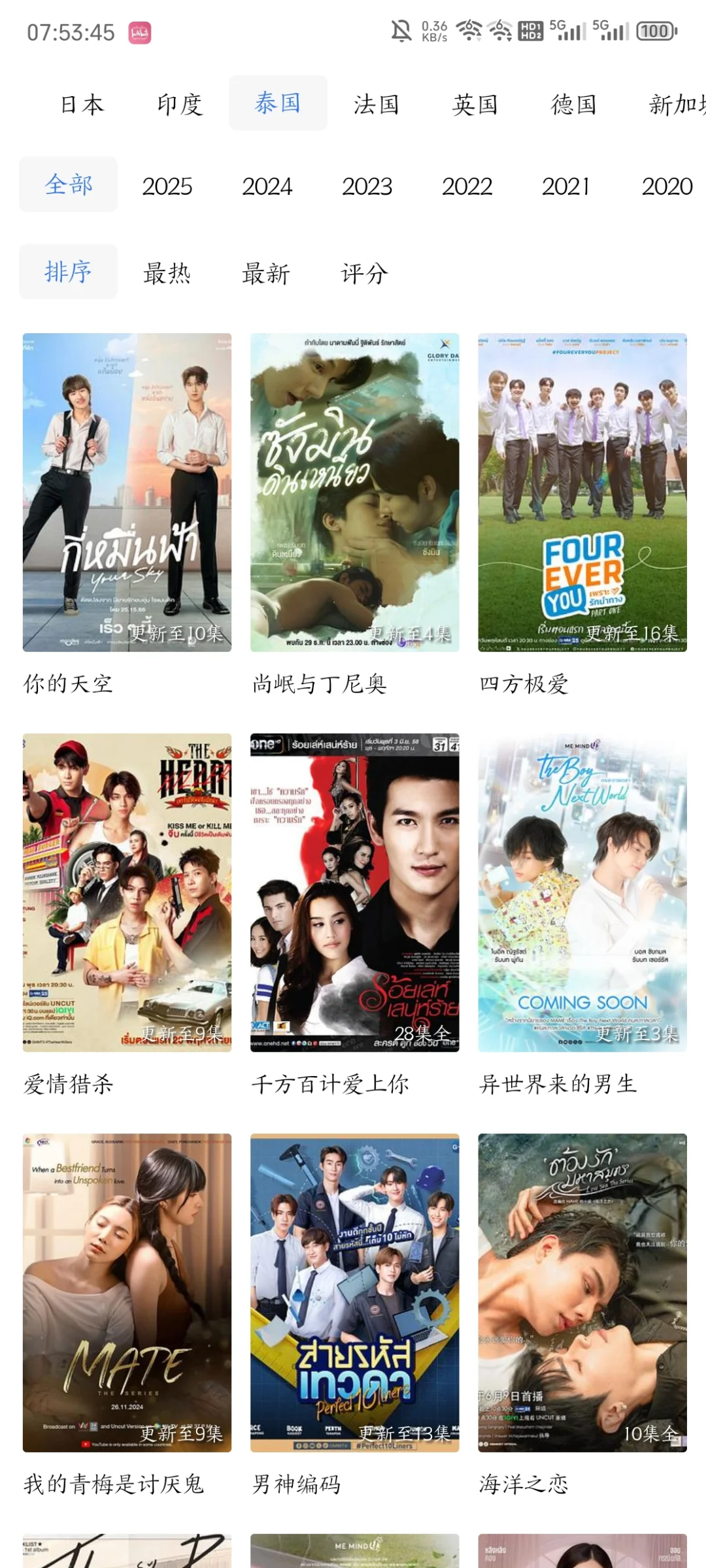Filter by 英国 region

475,104
